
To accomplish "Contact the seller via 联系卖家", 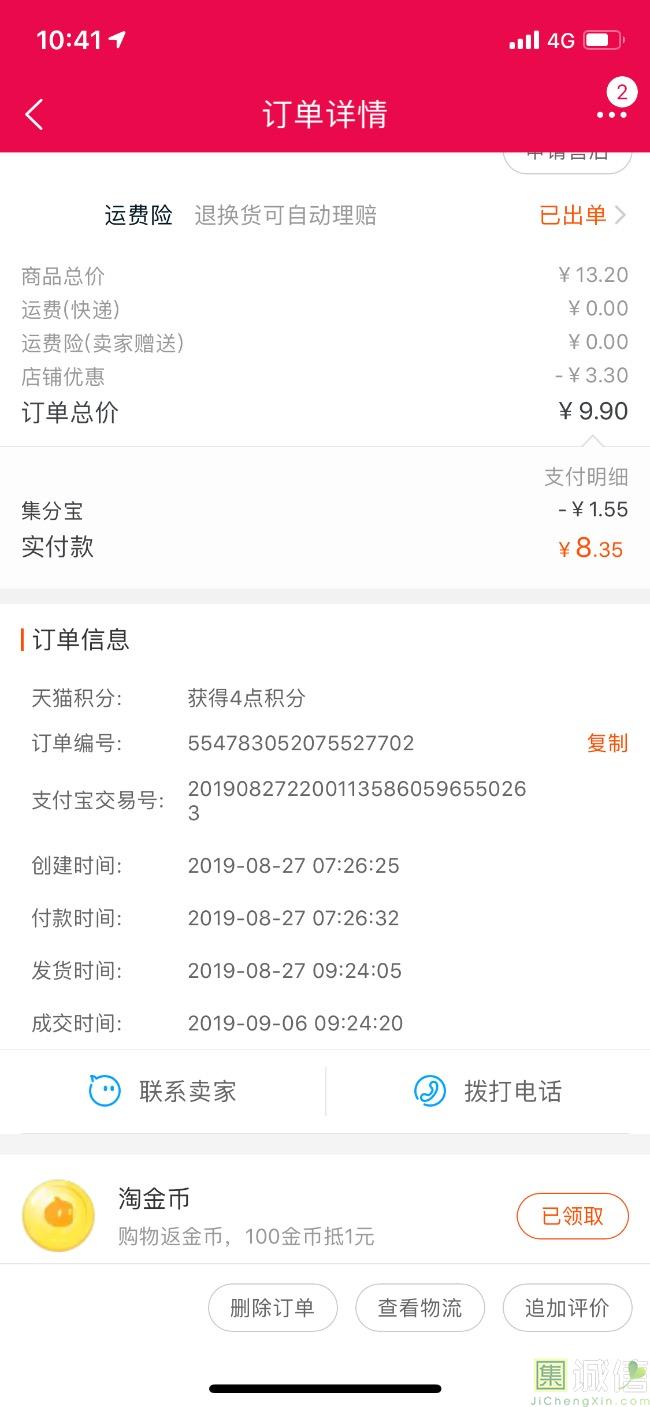I will [x=164, y=1091].
